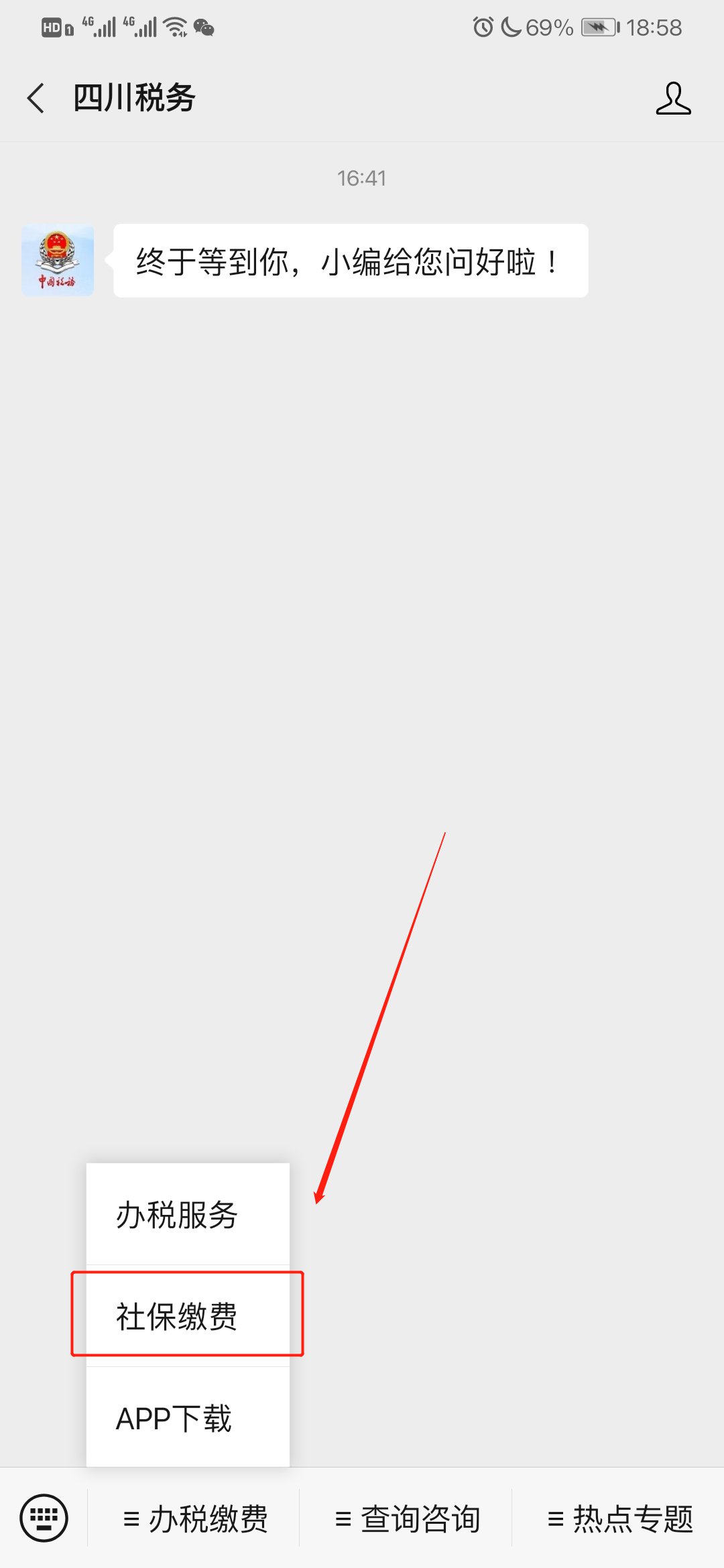Go back from the 四川税务 chat

36,99
